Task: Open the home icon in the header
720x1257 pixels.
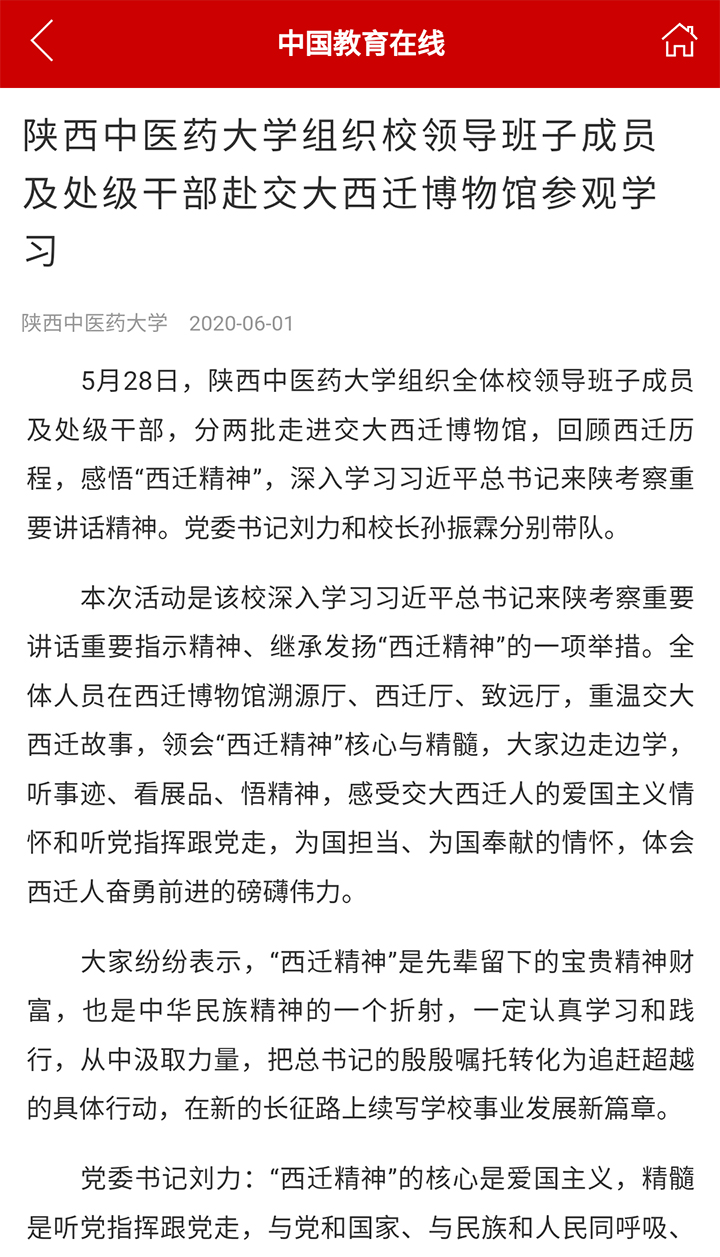Action: 679,41
